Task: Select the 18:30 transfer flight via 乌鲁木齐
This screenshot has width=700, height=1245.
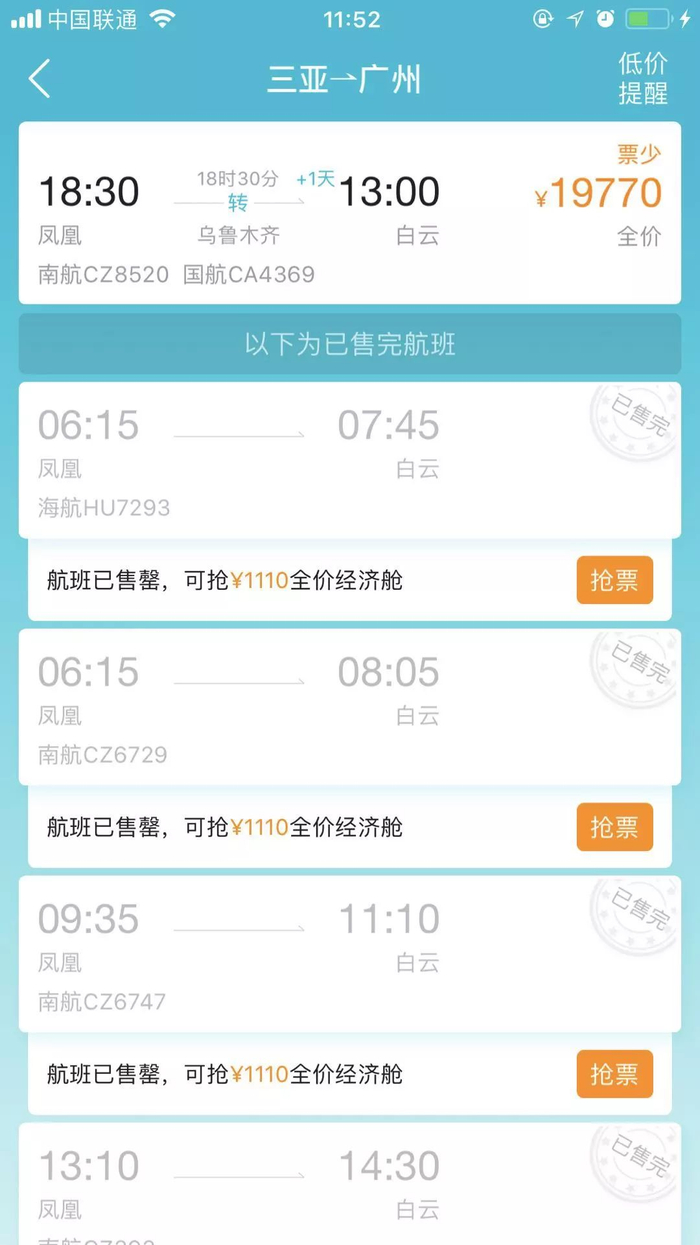Action: point(350,213)
